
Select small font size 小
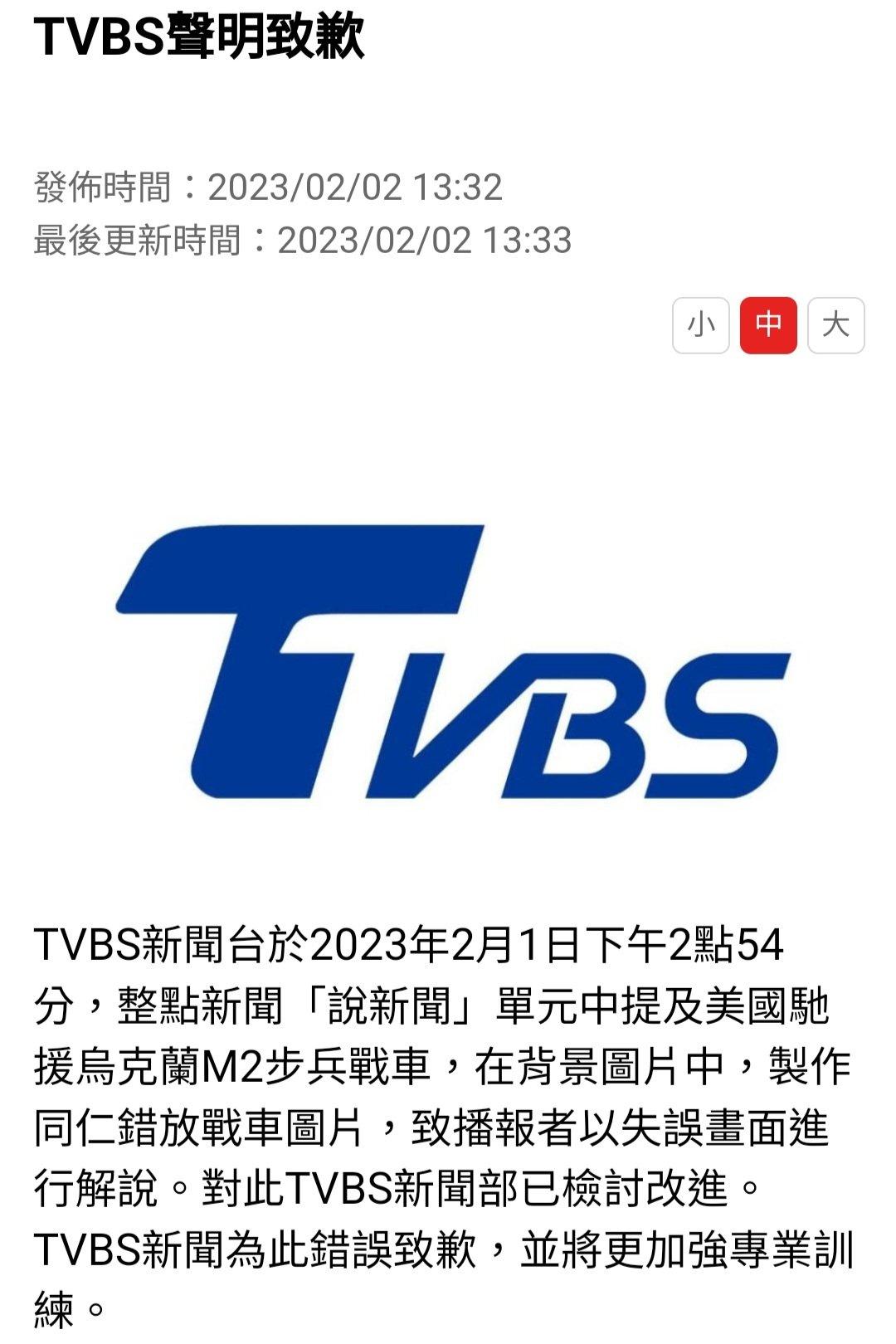tap(701, 325)
